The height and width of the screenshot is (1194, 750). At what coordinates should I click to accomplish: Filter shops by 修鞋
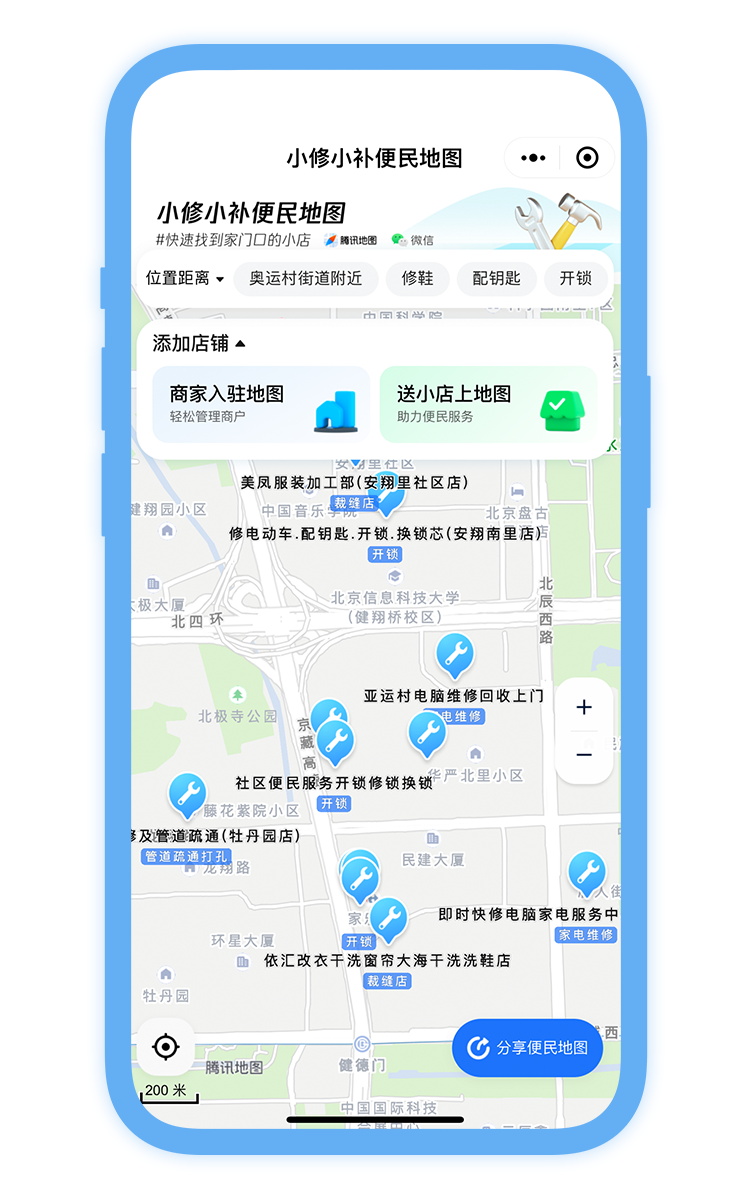pos(417,278)
